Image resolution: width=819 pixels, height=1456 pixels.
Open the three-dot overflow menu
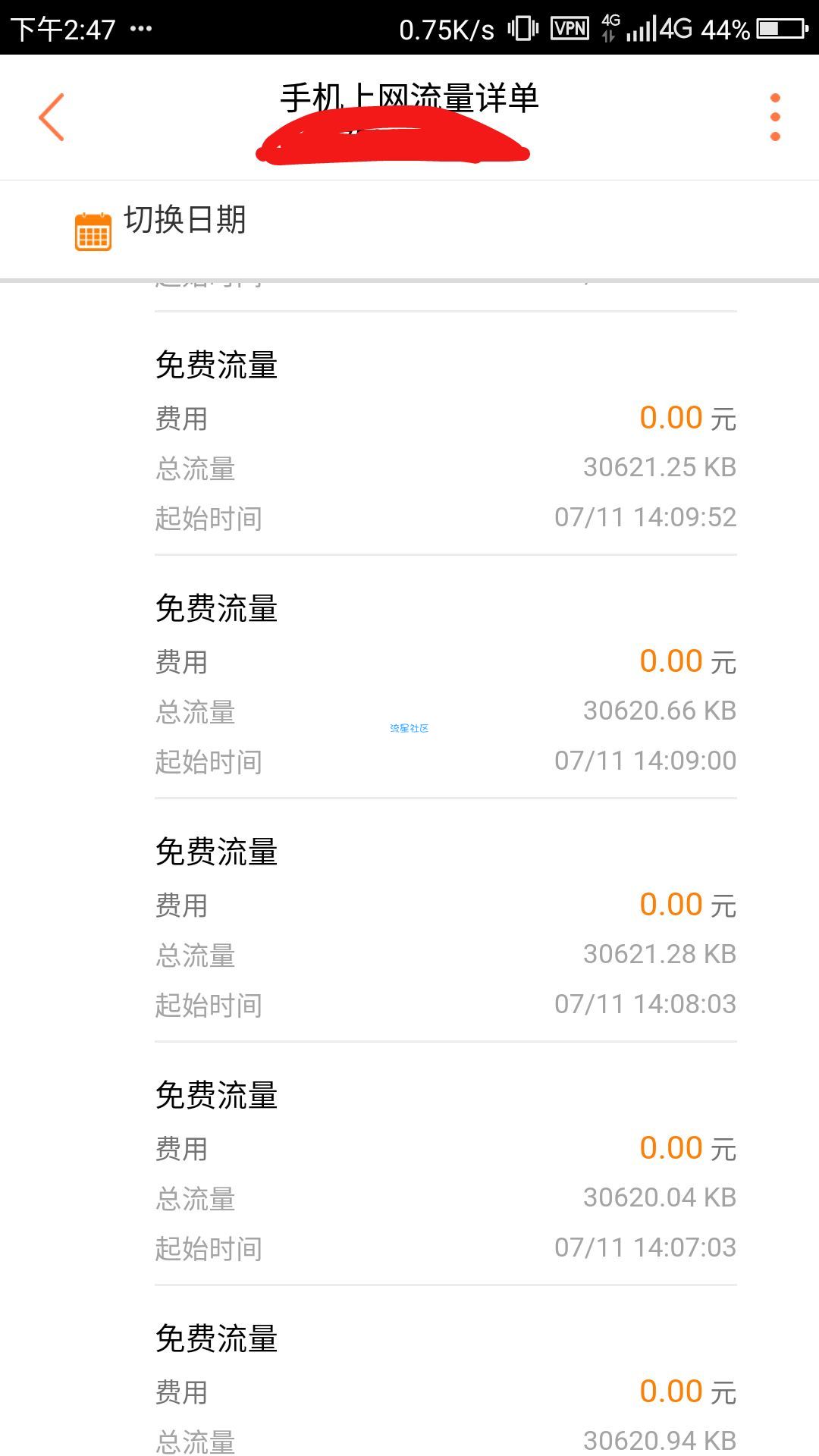774,118
